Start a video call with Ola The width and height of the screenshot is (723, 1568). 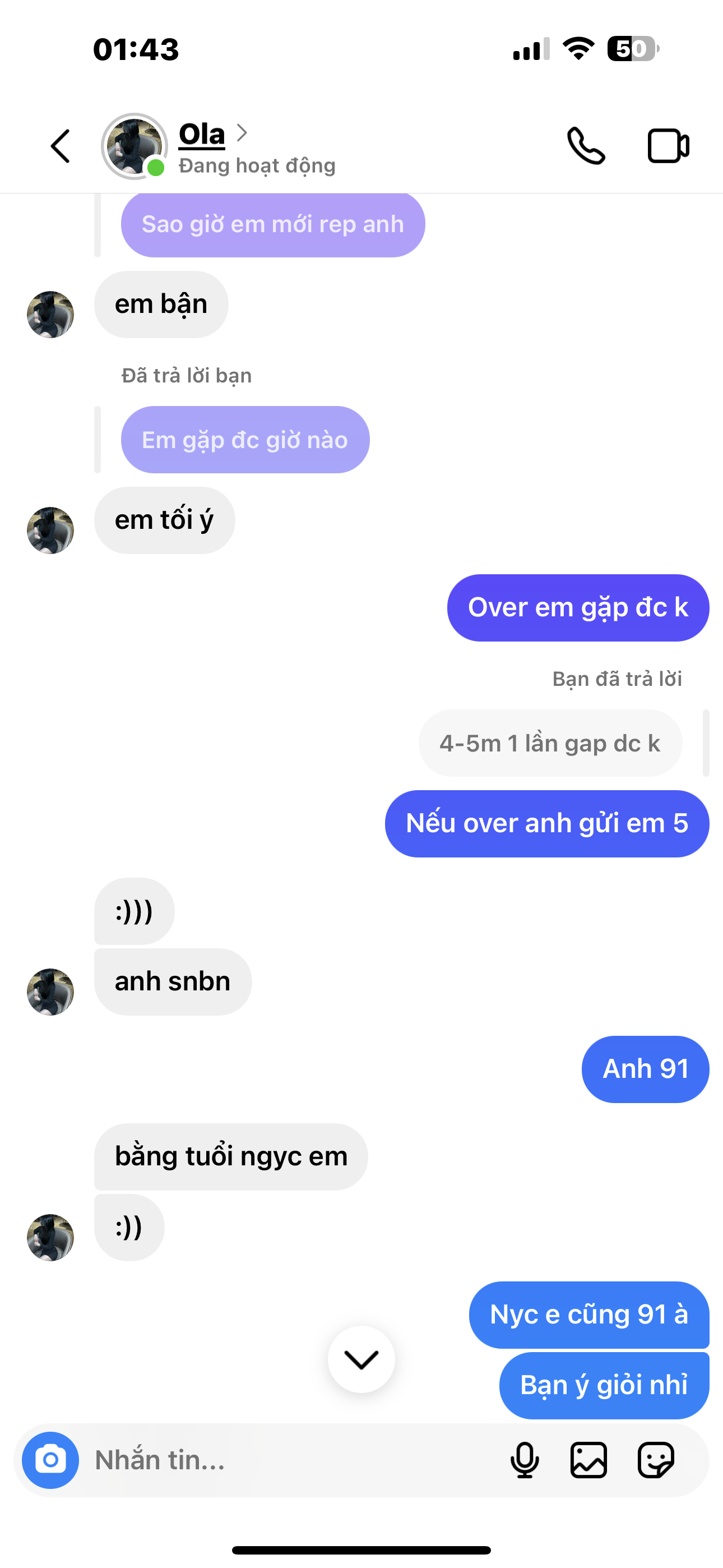pos(668,146)
